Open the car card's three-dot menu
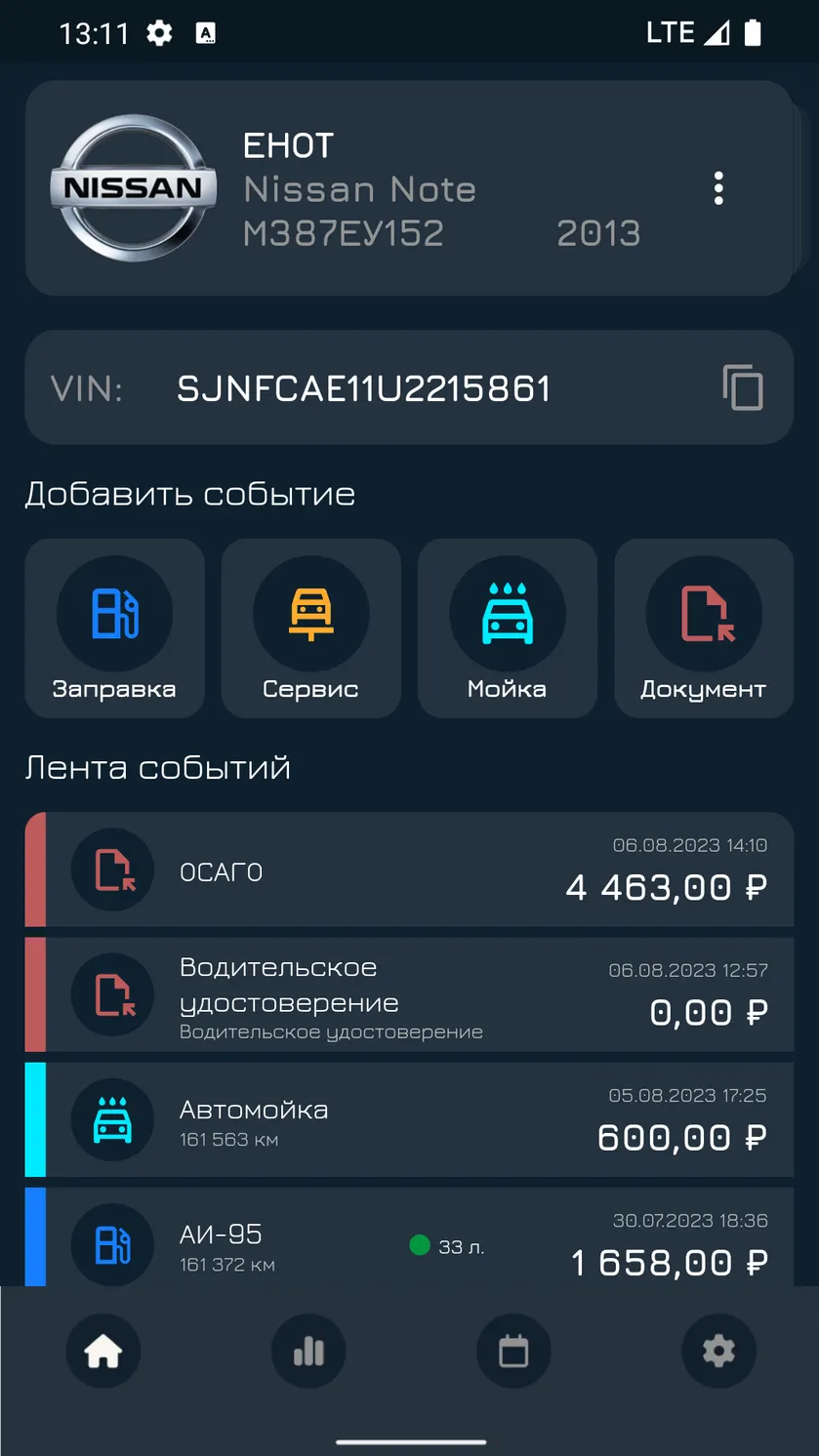Image resolution: width=819 pixels, height=1456 pixels. (718, 188)
